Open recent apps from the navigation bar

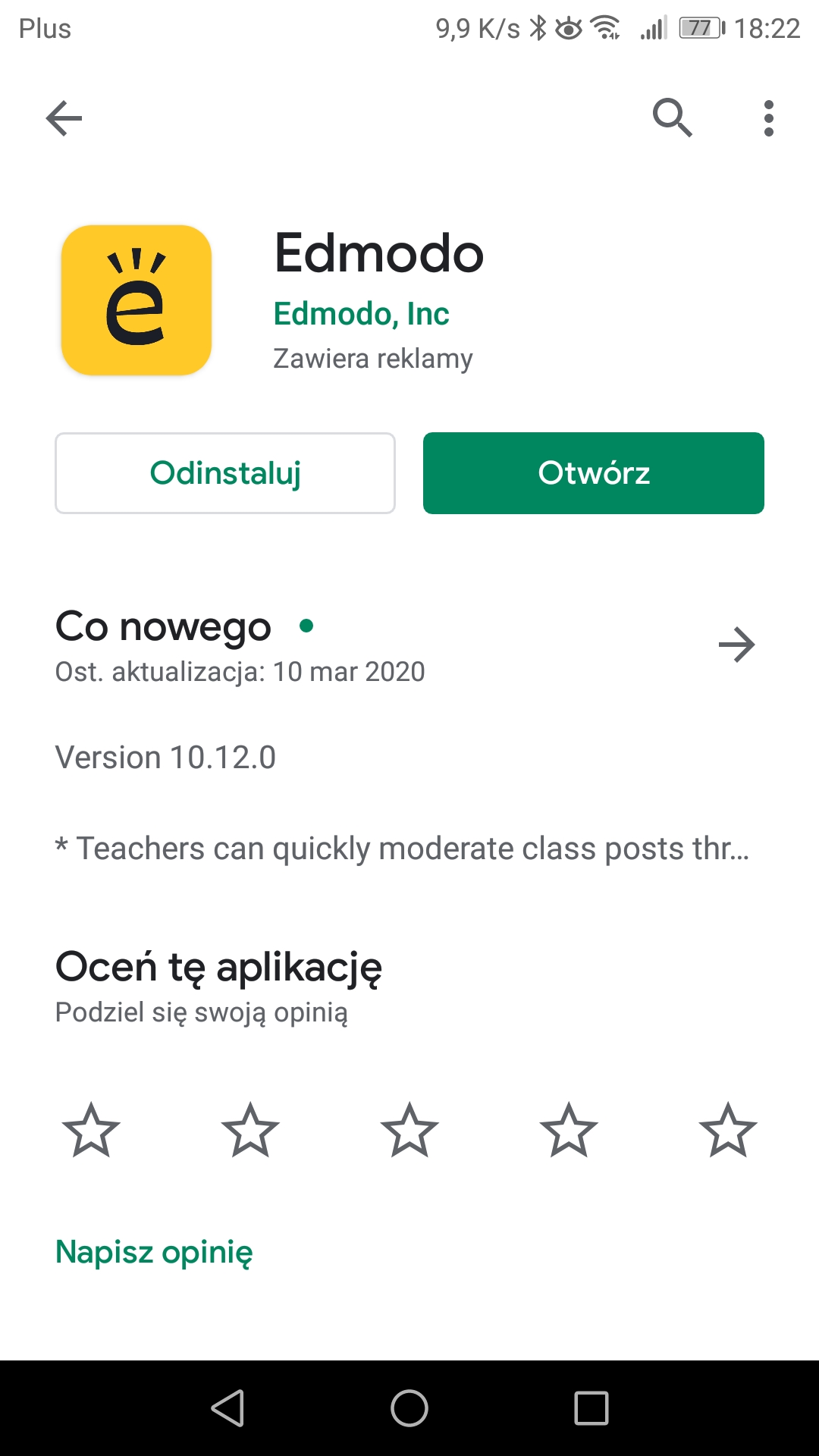[591, 1408]
